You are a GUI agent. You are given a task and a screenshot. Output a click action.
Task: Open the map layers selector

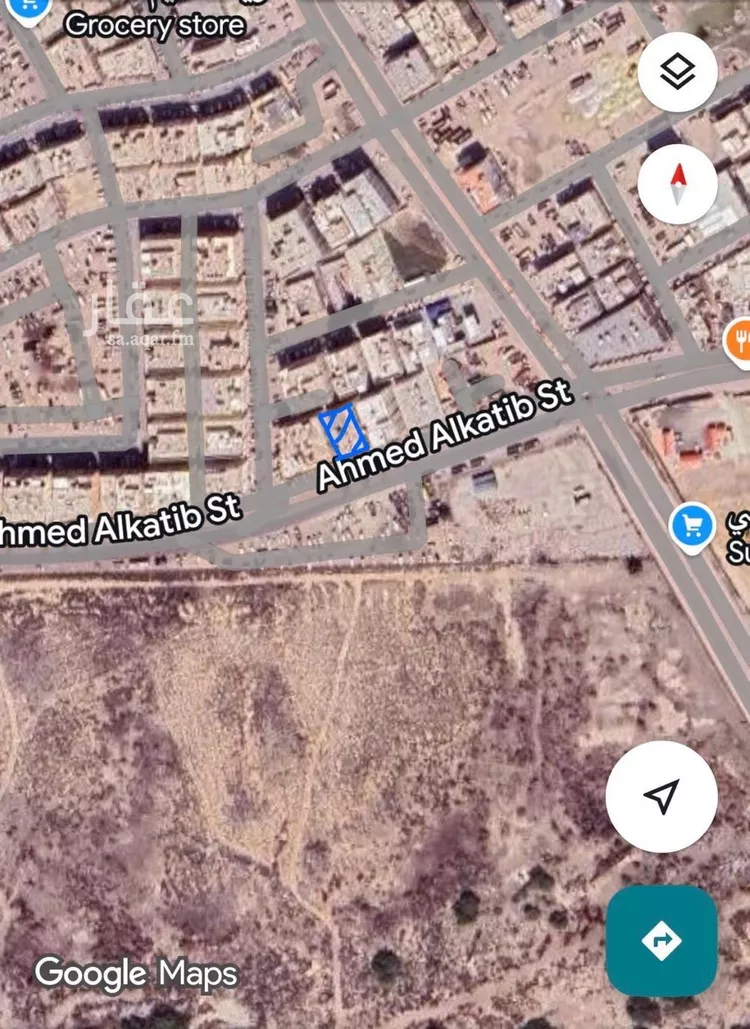(x=677, y=71)
